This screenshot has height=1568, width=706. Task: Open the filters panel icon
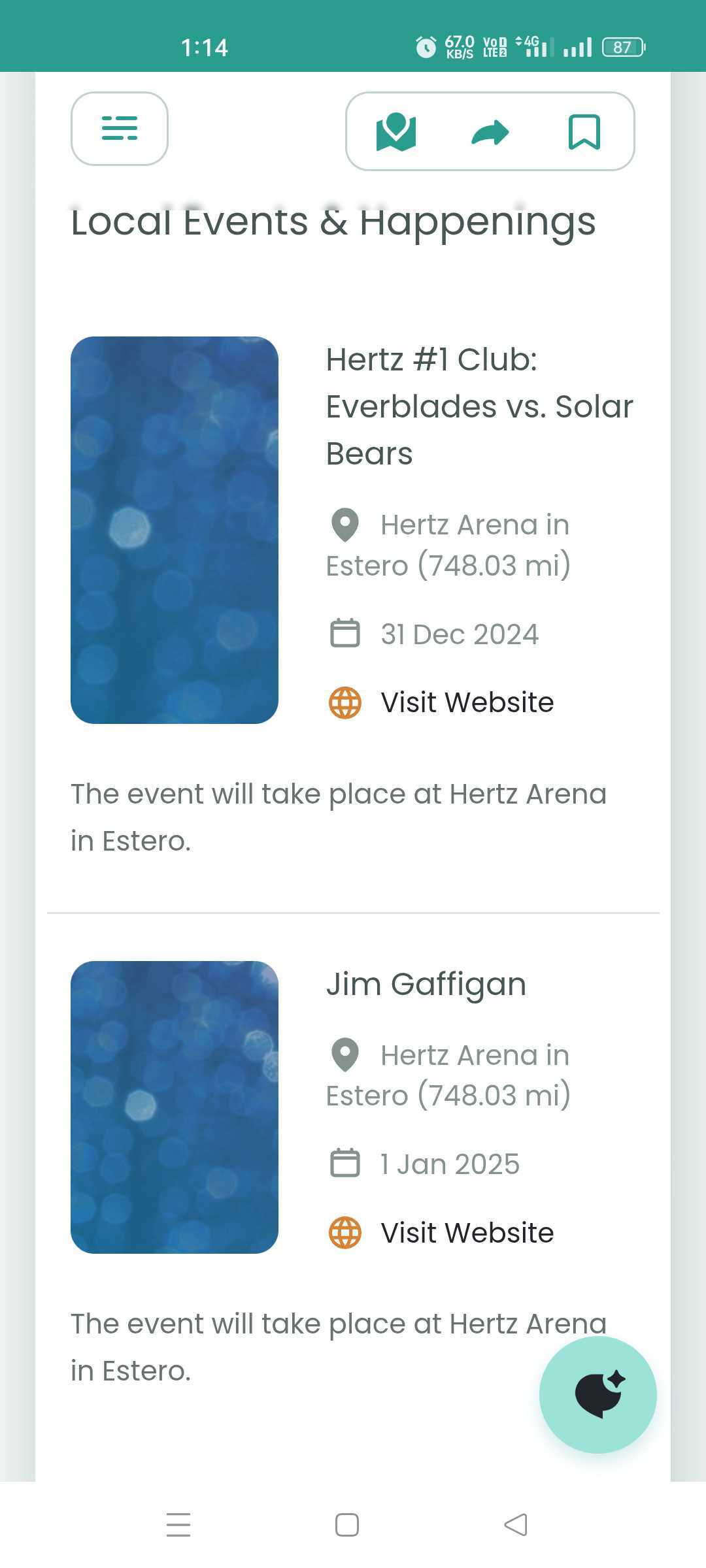tap(119, 129)
